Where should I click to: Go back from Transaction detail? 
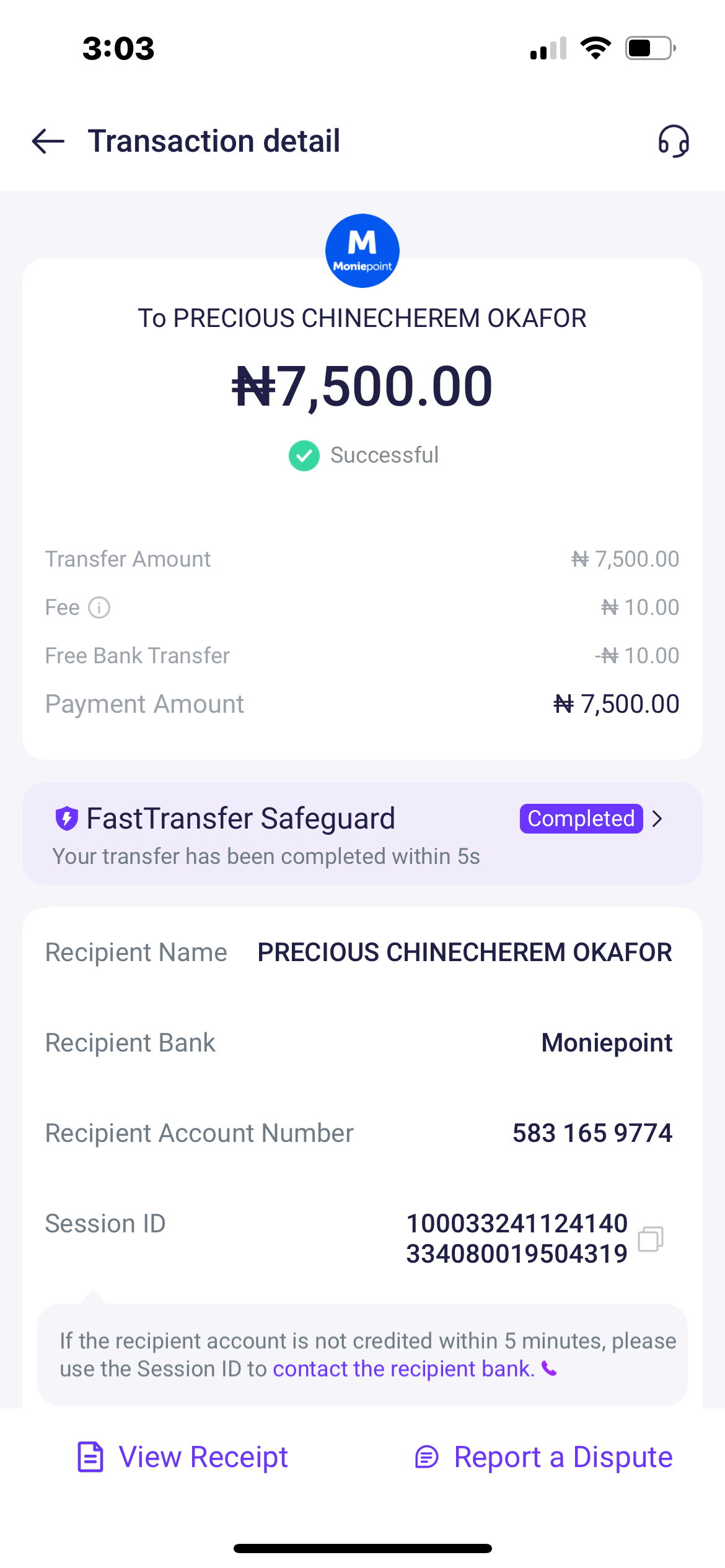48,141
